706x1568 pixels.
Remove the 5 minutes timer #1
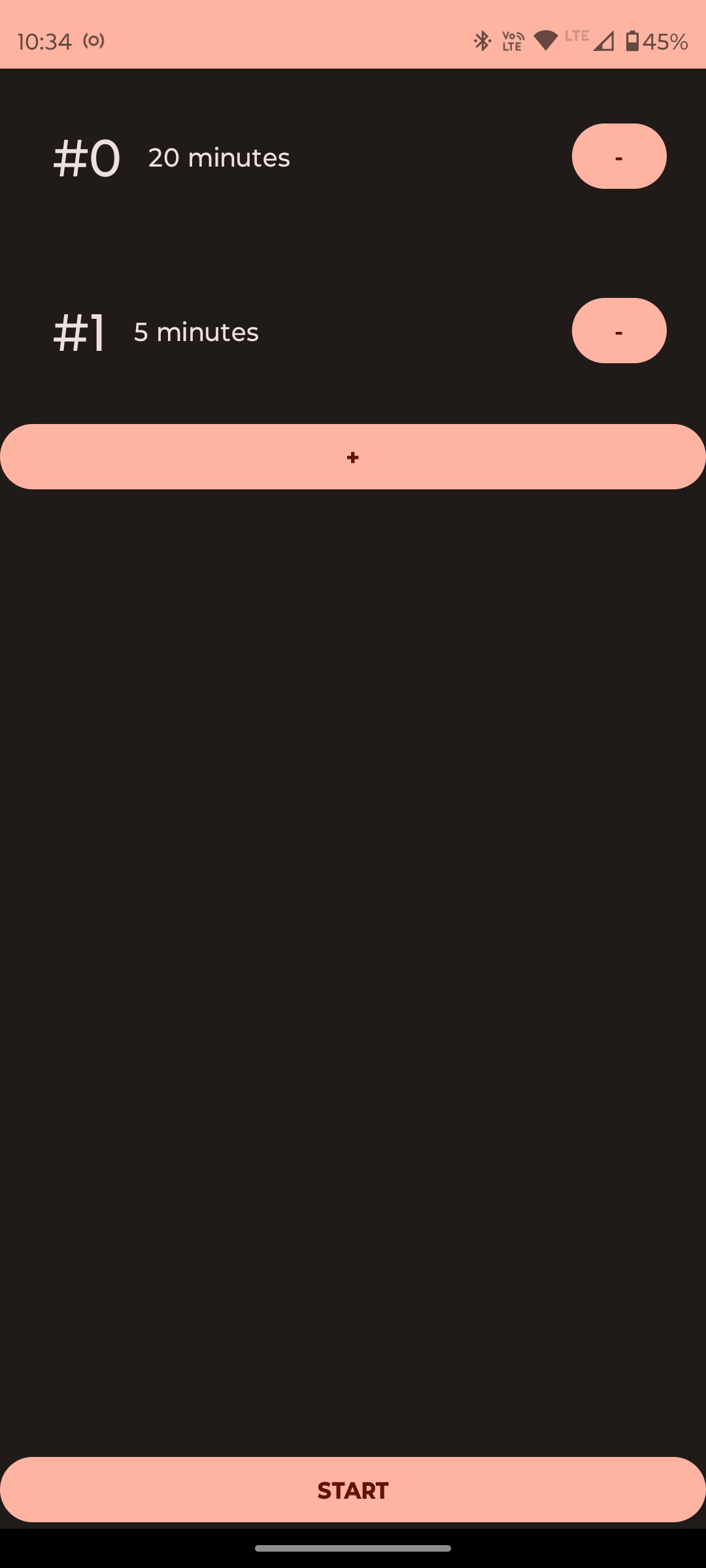click(x=618, y=331)
